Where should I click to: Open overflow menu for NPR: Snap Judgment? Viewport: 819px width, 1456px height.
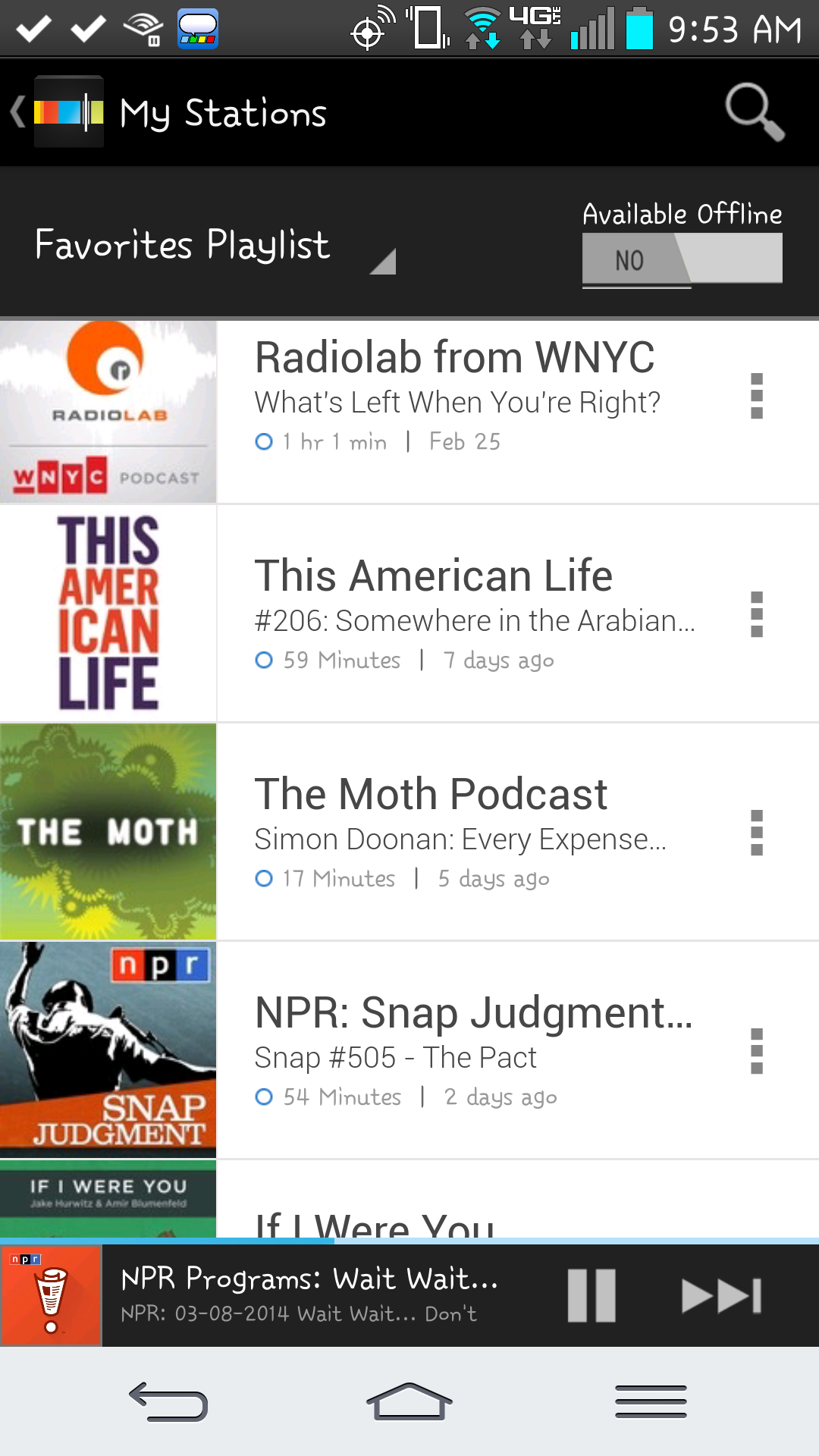click(756, 1051)
